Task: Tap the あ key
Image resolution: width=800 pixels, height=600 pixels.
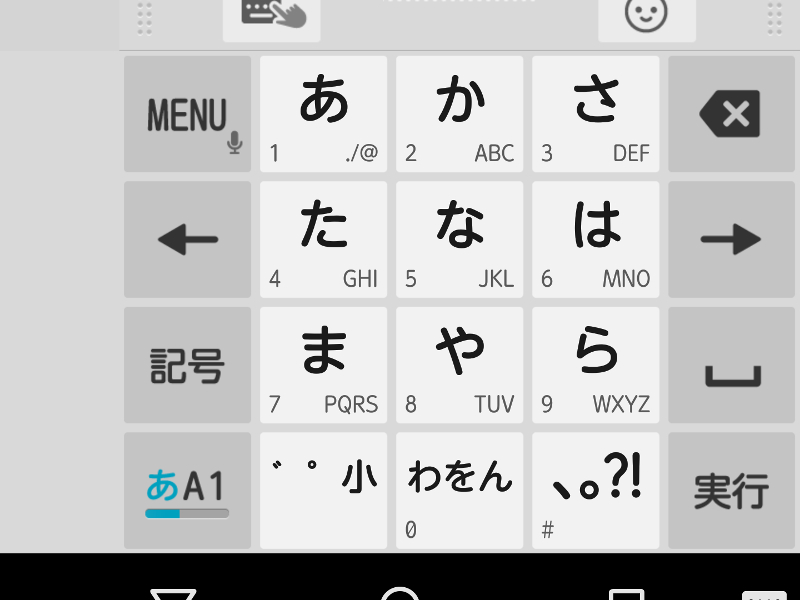Action: (323, 113)
